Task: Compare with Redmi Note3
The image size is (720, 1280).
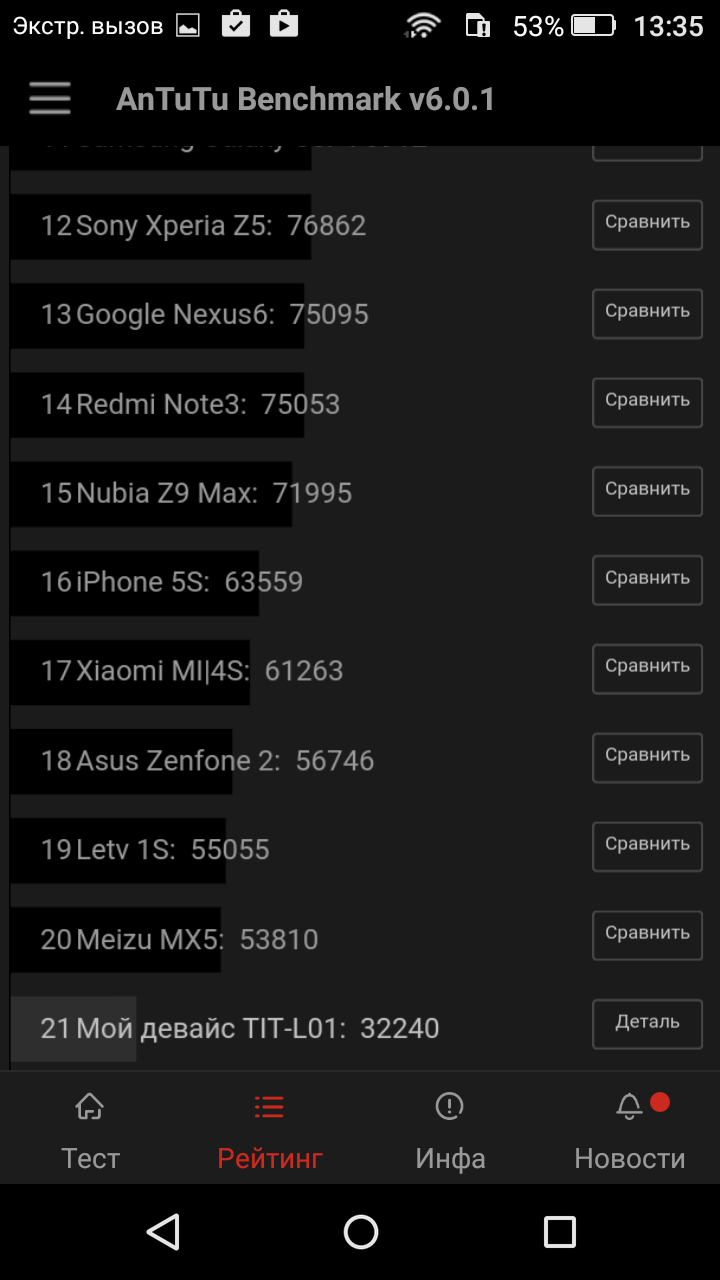Action: (647, 402)
